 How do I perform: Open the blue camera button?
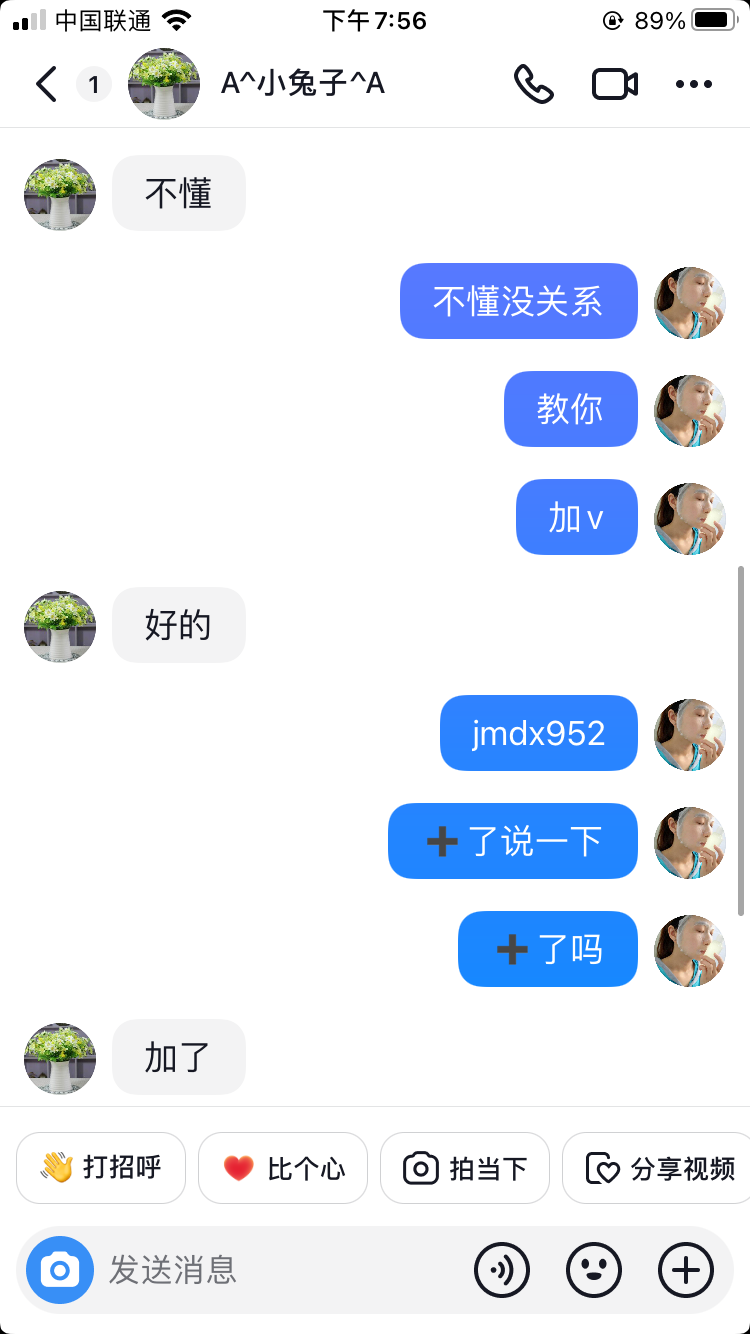tap(60, 1270)
